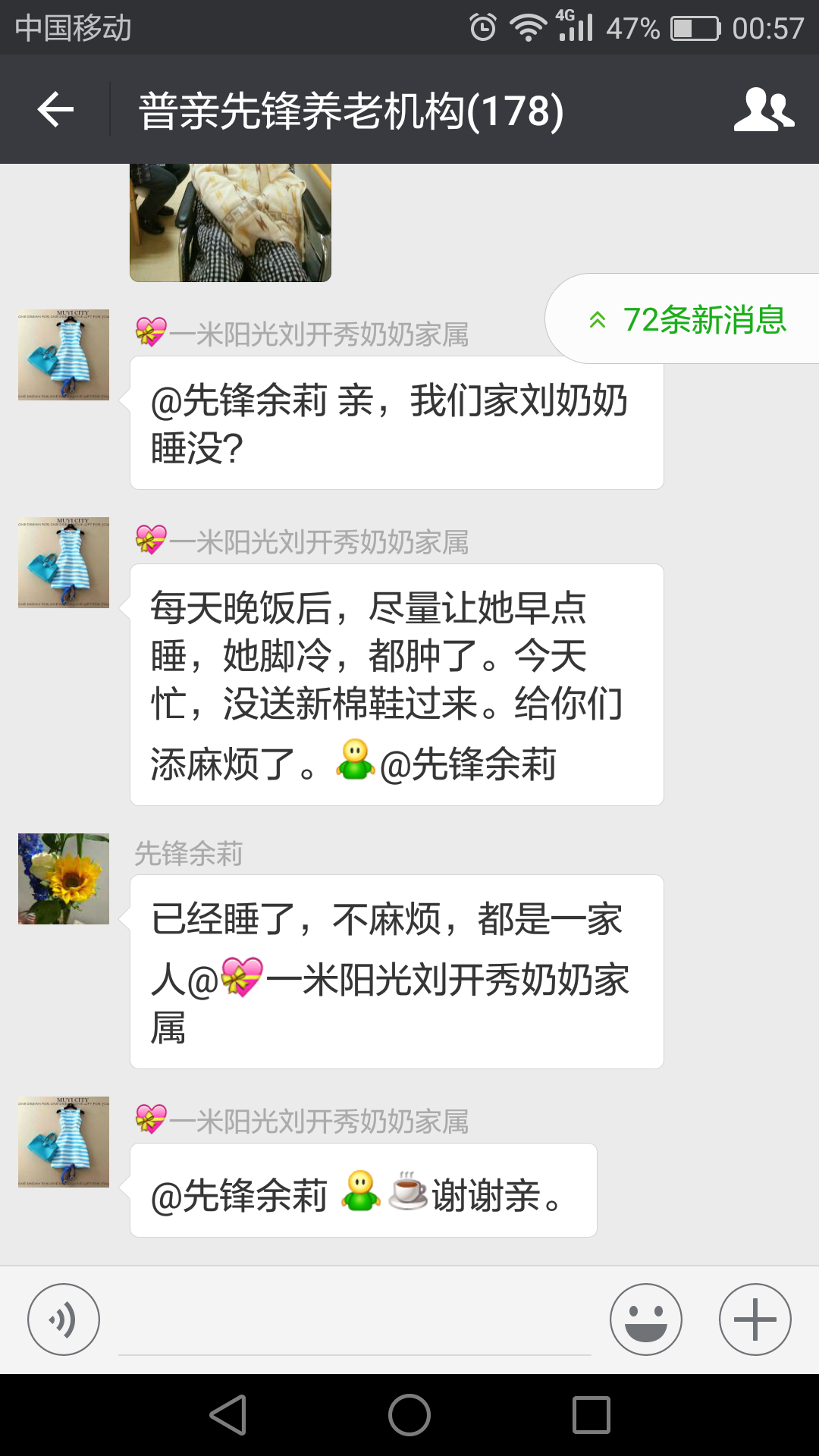The image size is (819, 1456).
Task: Open 先锋余莉's sunflower avatar profile
Action: pyautogui.click(x=64, y=879)
